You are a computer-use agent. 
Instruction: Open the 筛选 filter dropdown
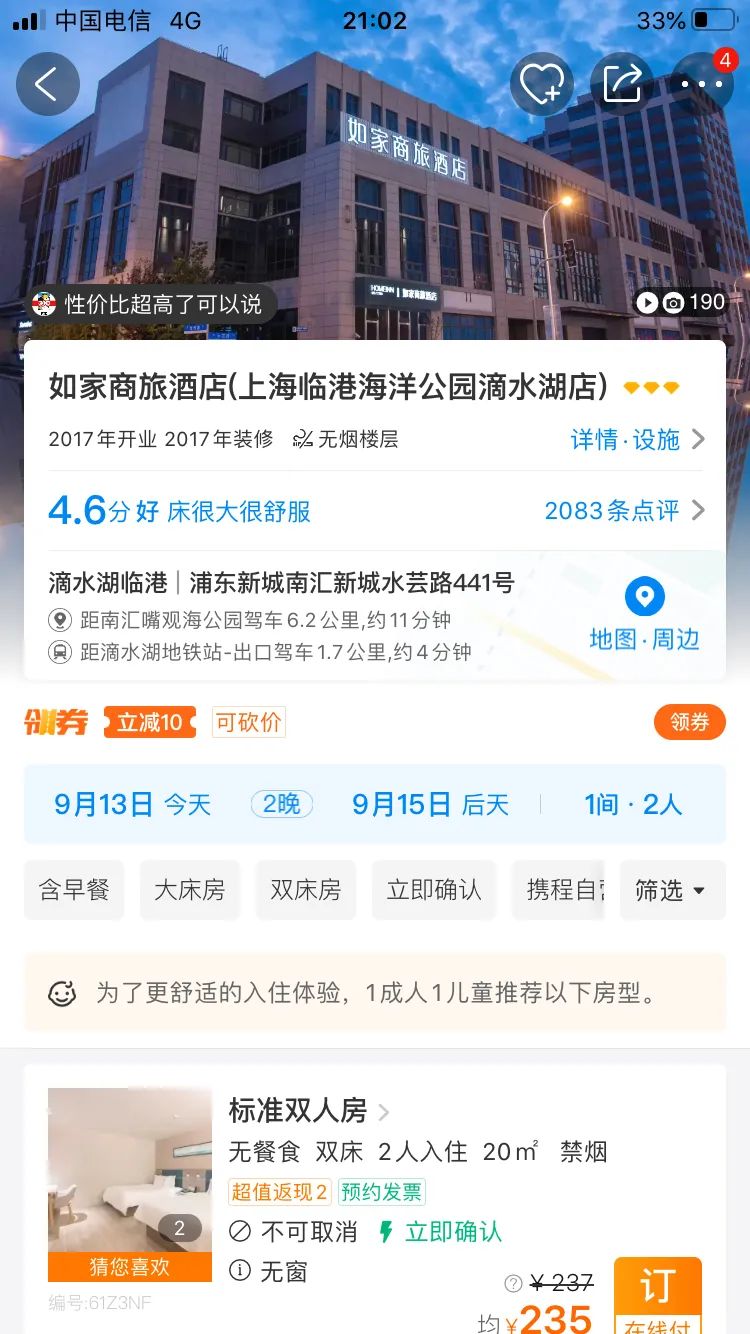(671, 890)
